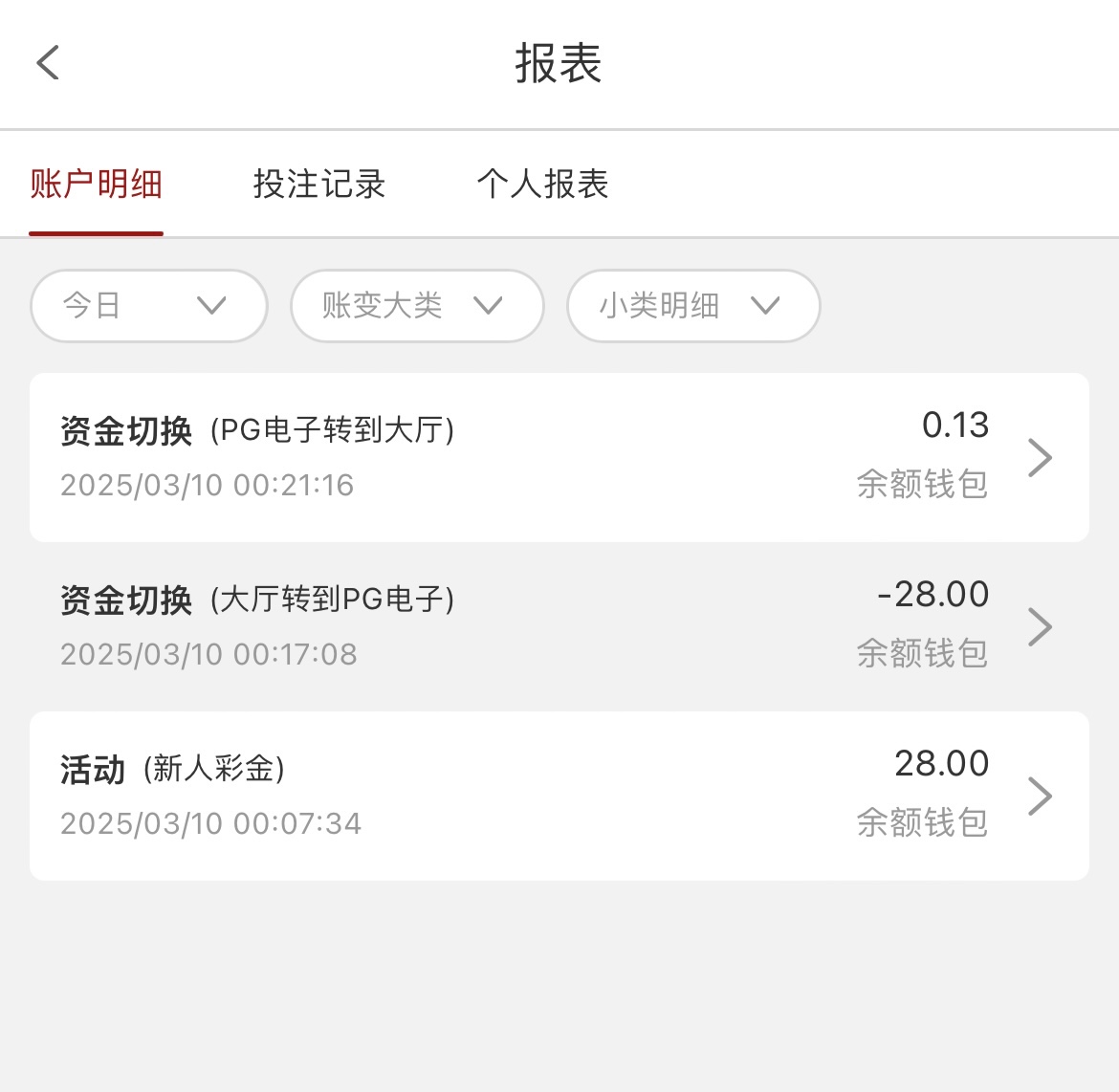Expand the 今日 date filter dropdown
The width and height of the screenshot is (1119, 1092).
148,306
